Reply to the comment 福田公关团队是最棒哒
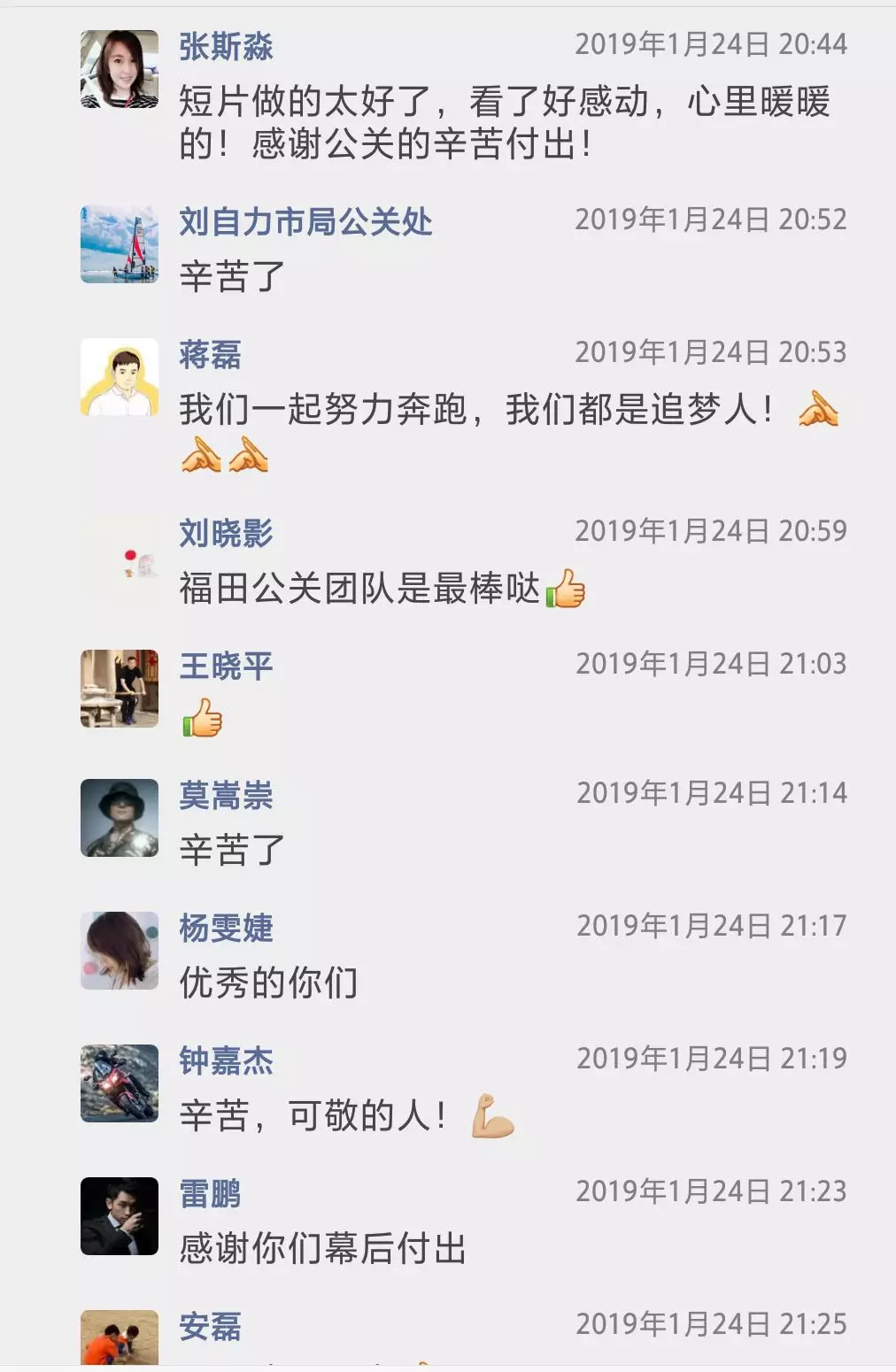This screenshot has height=1372, width=896. click(x=359, y=589)
